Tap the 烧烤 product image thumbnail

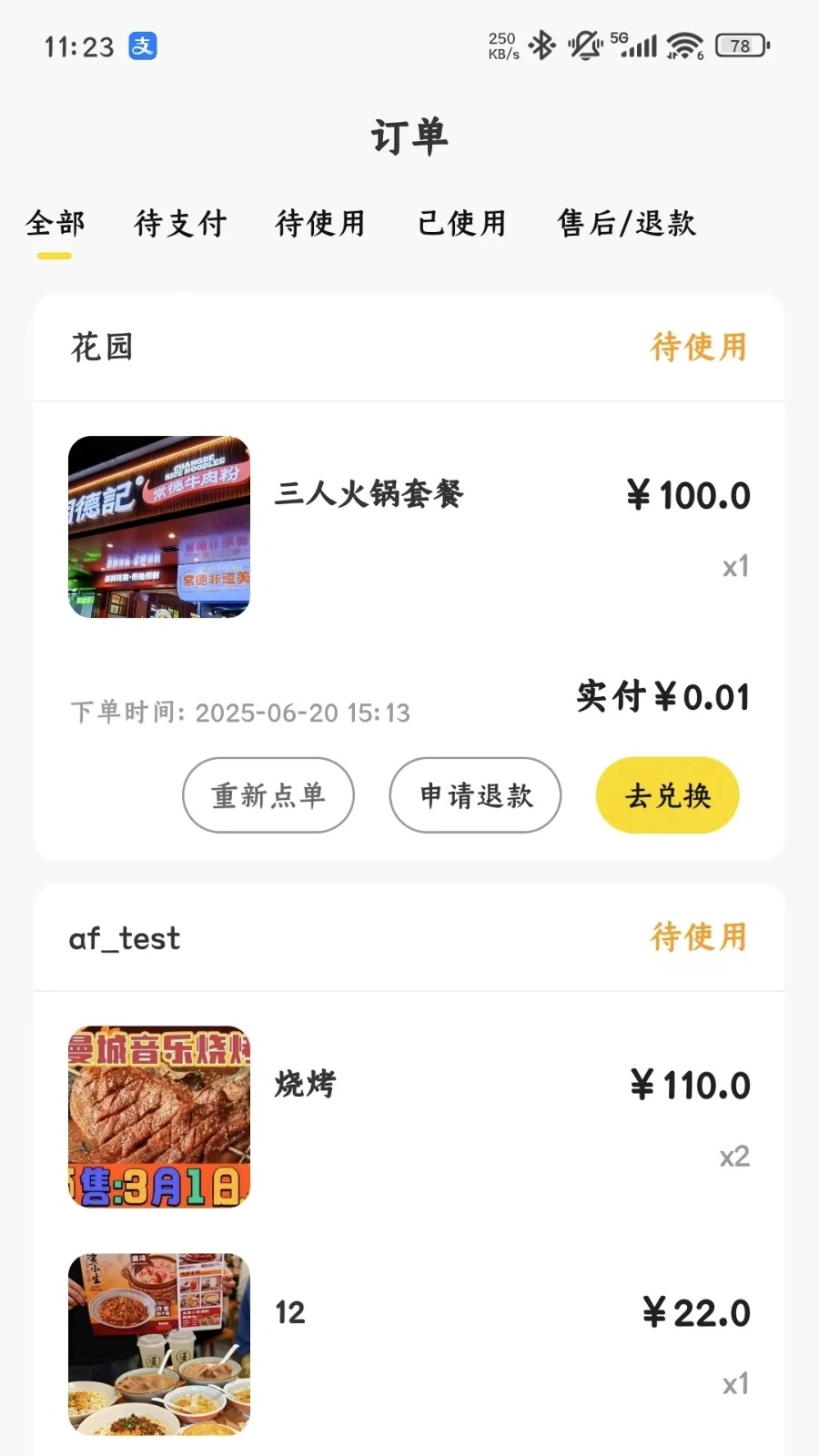(157, 1117)
